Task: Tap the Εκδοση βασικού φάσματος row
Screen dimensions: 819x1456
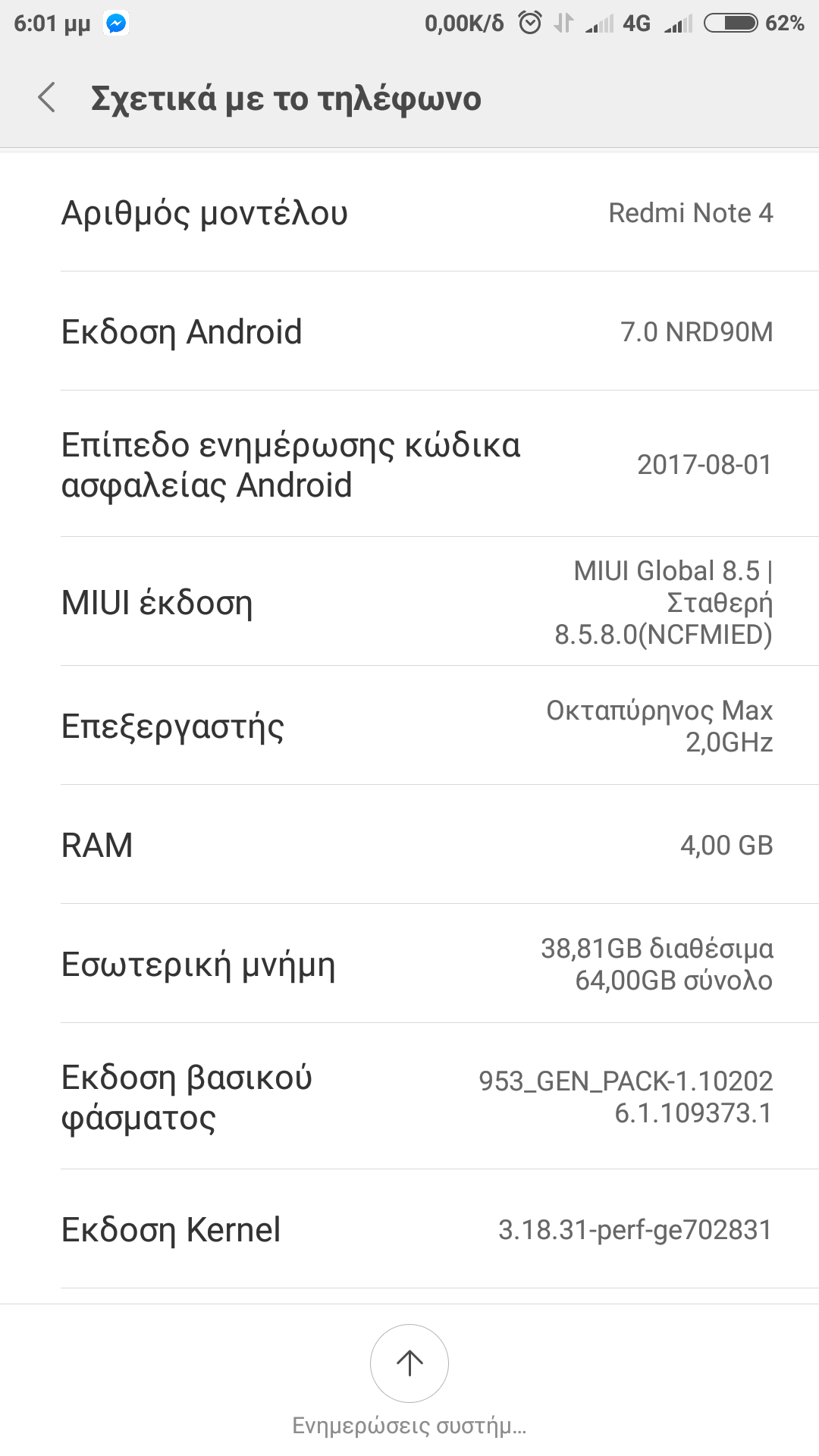Action: (x=409, y=1097)
